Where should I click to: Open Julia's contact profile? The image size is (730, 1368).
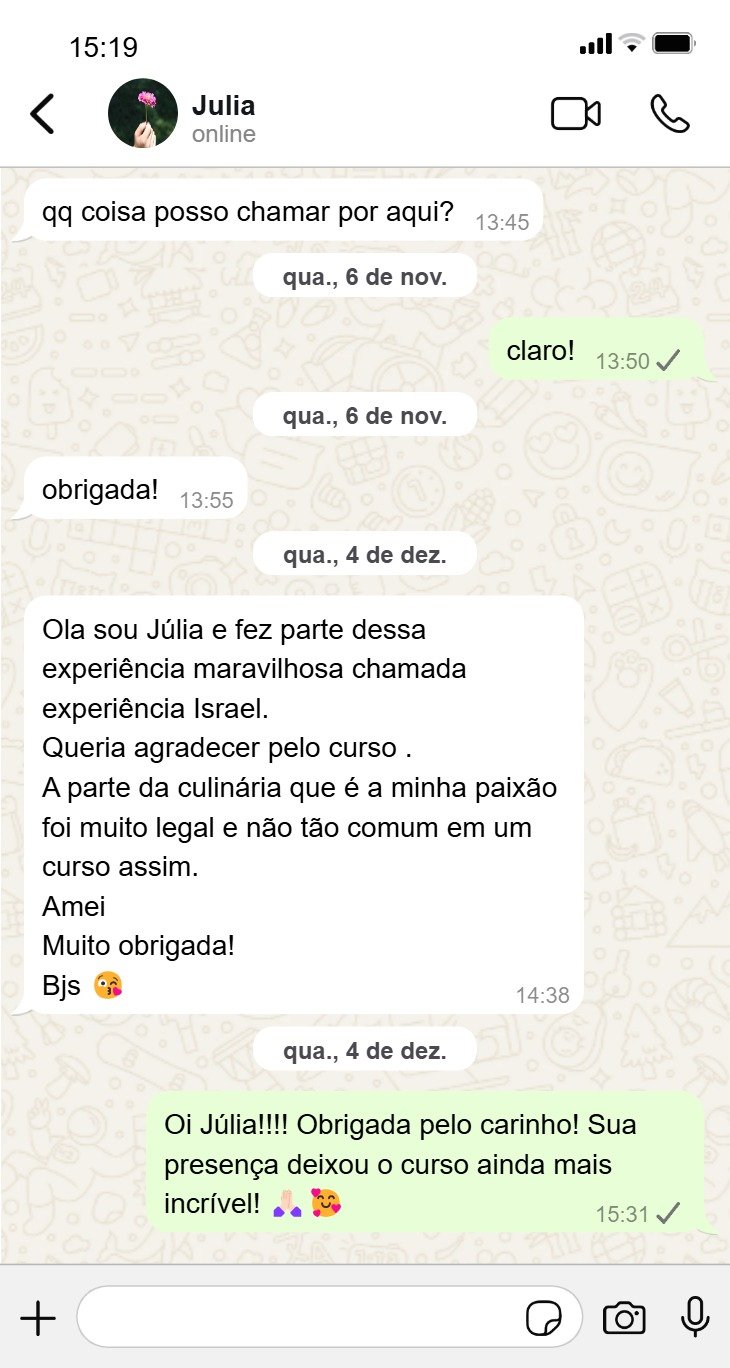pos(222,117)
